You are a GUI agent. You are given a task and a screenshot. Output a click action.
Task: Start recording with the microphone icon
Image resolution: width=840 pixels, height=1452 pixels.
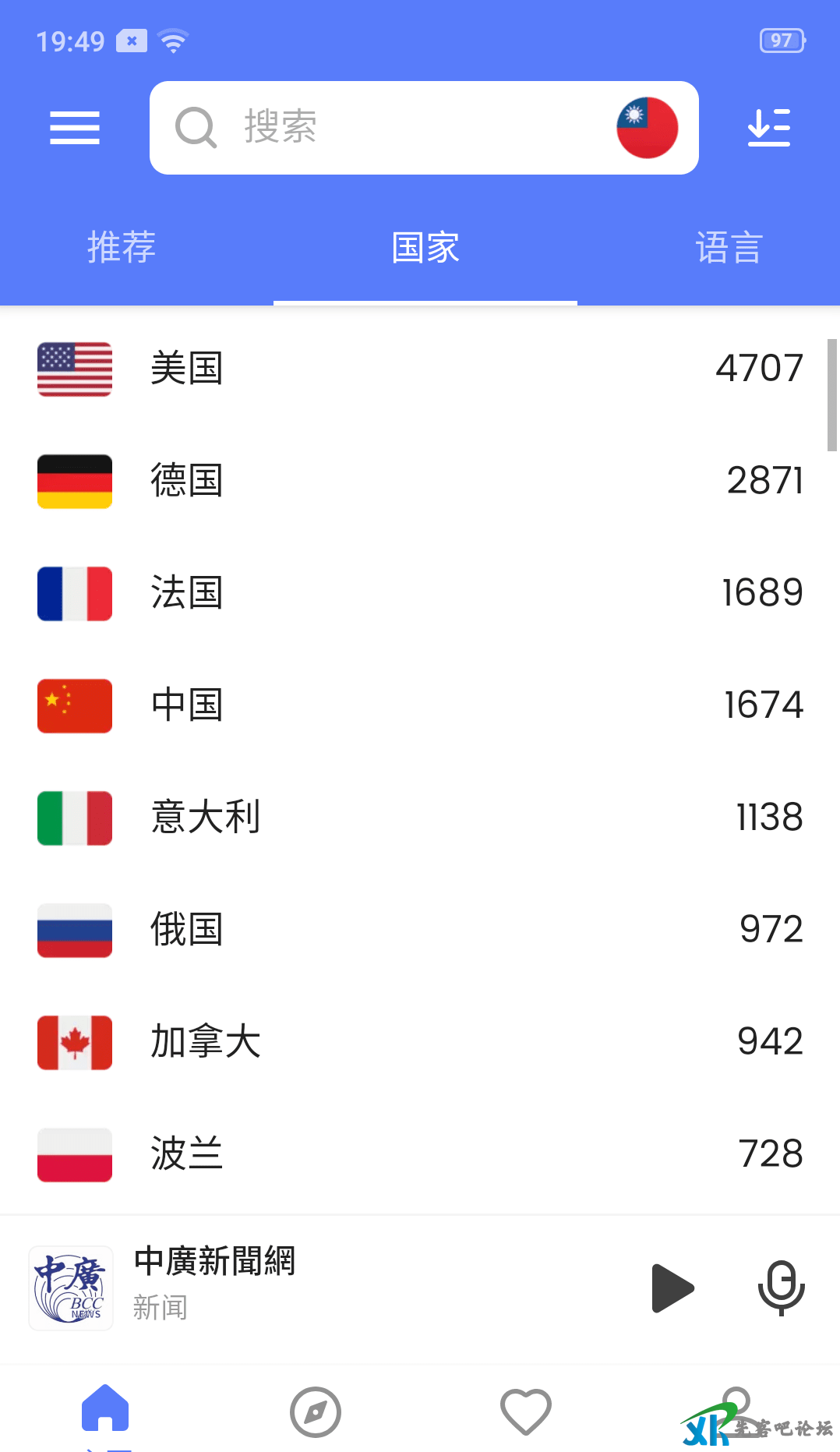coord(781,1288)
